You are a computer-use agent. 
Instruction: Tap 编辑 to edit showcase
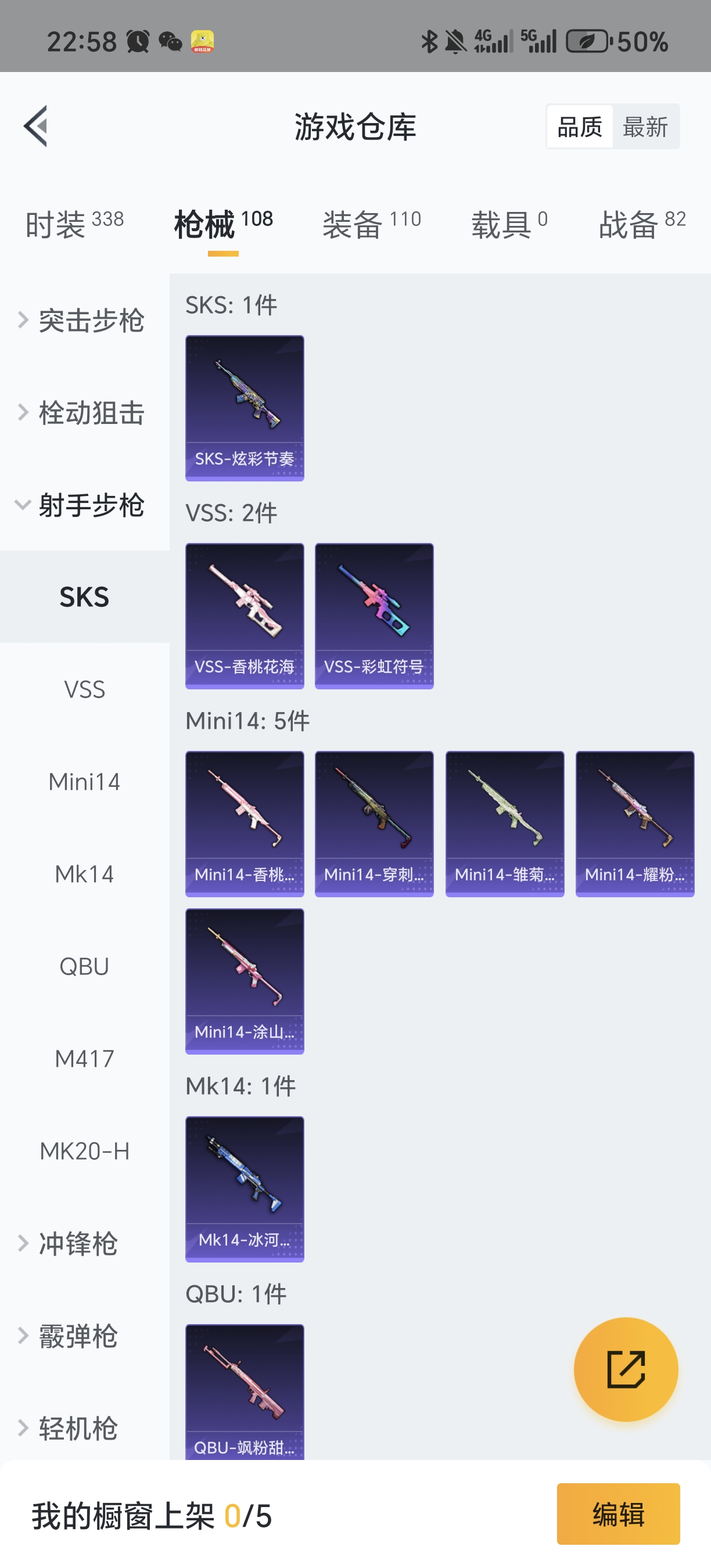pyautogui.click(x=618, y=1514)
